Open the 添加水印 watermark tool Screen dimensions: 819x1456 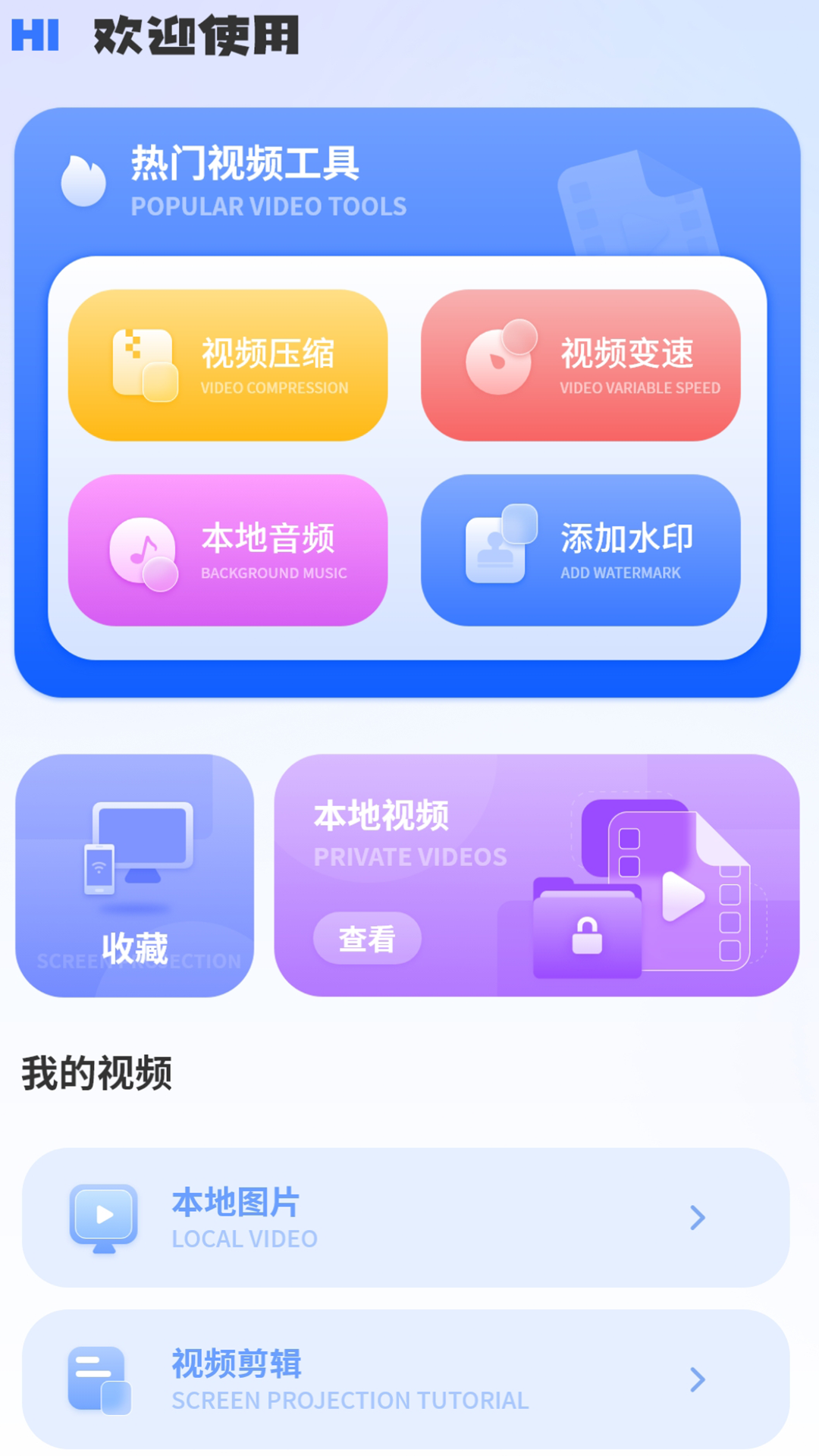[x=582, y=552]
